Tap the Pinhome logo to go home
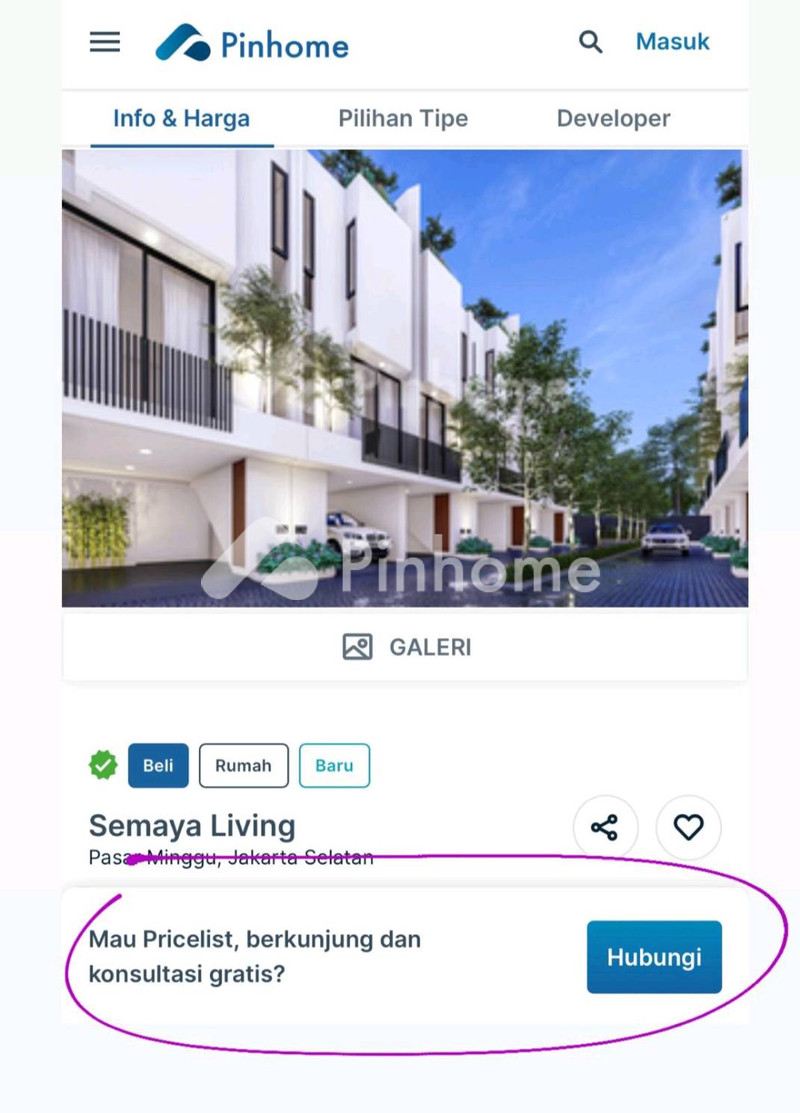 click(x=252, y=44)
